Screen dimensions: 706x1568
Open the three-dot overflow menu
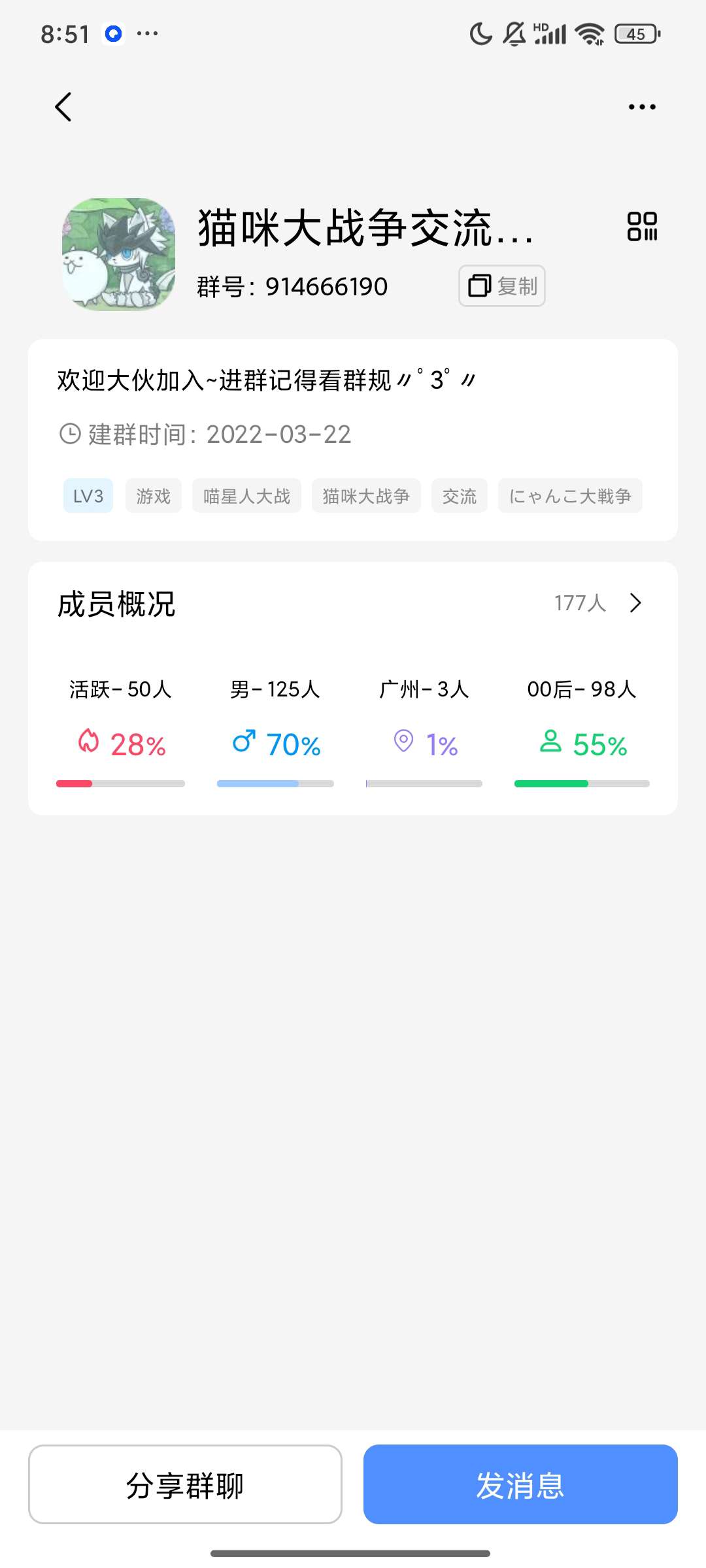pos(642,107)
